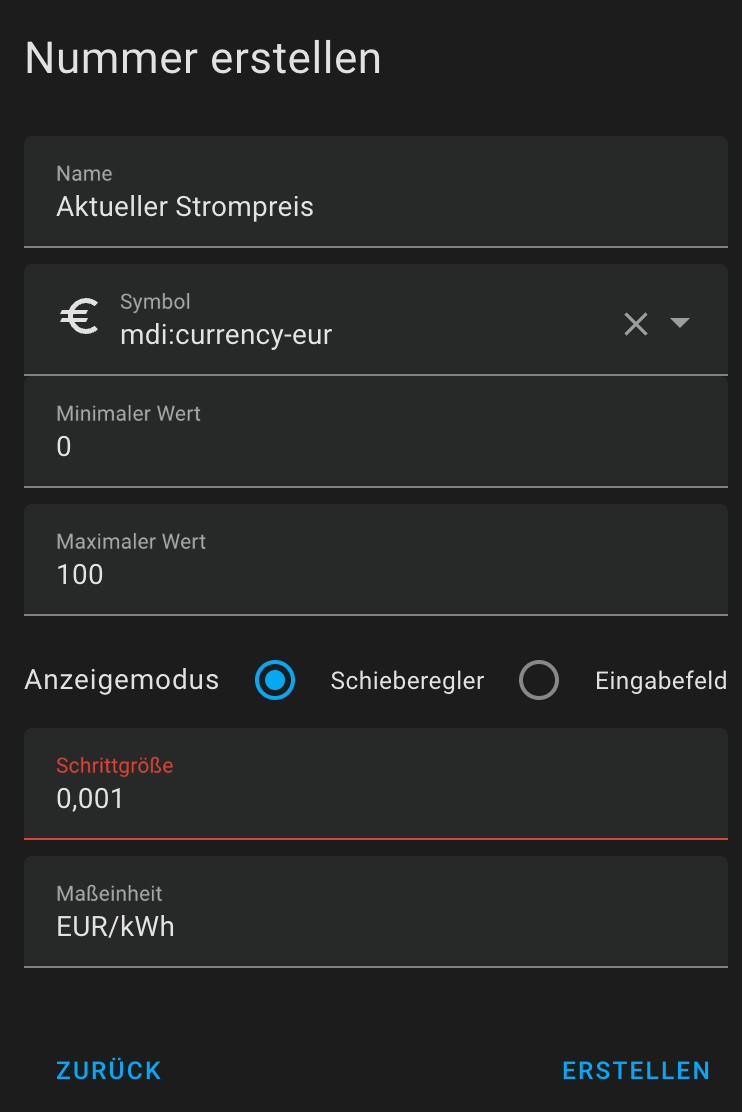Click the value 100 in Maximaler Wert

tap(79, 574)
